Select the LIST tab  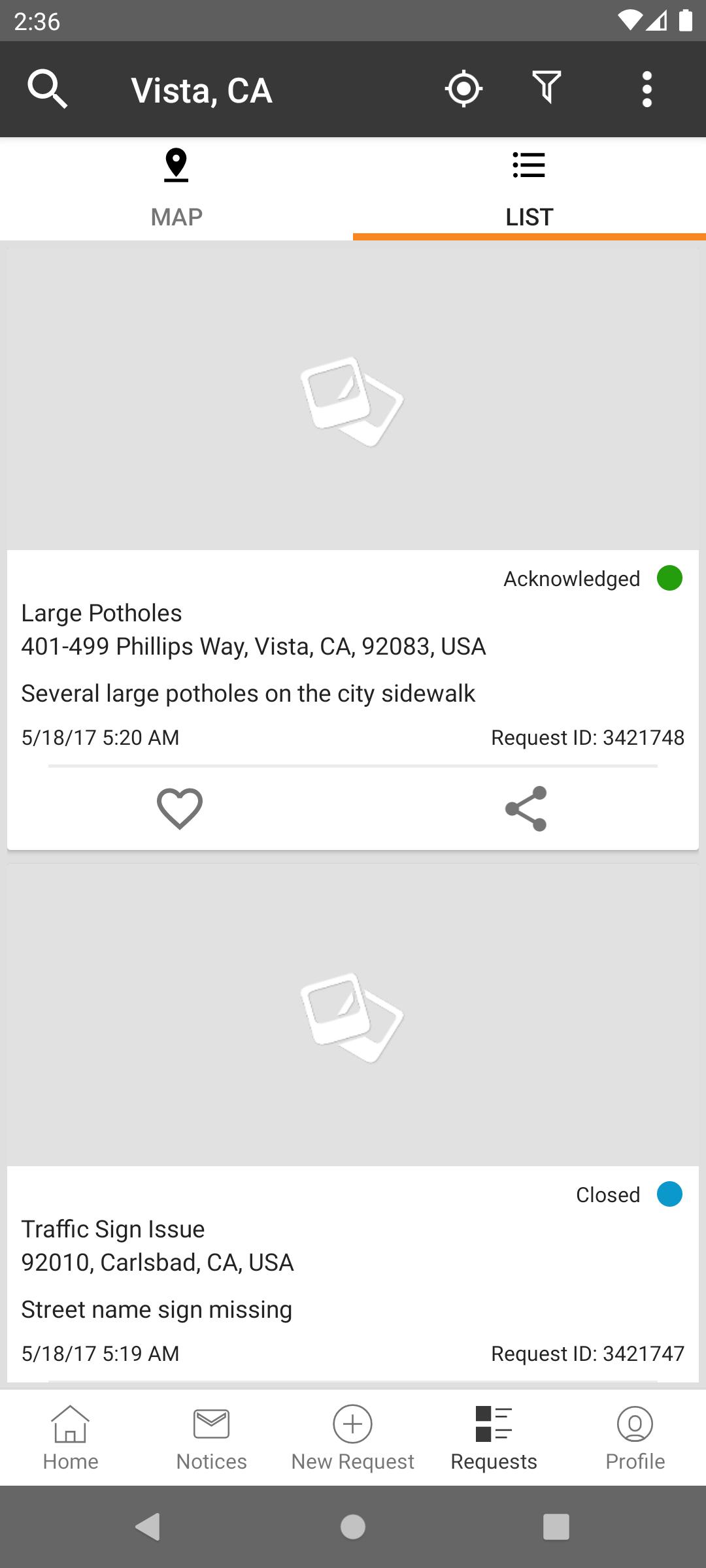(529, 189)
